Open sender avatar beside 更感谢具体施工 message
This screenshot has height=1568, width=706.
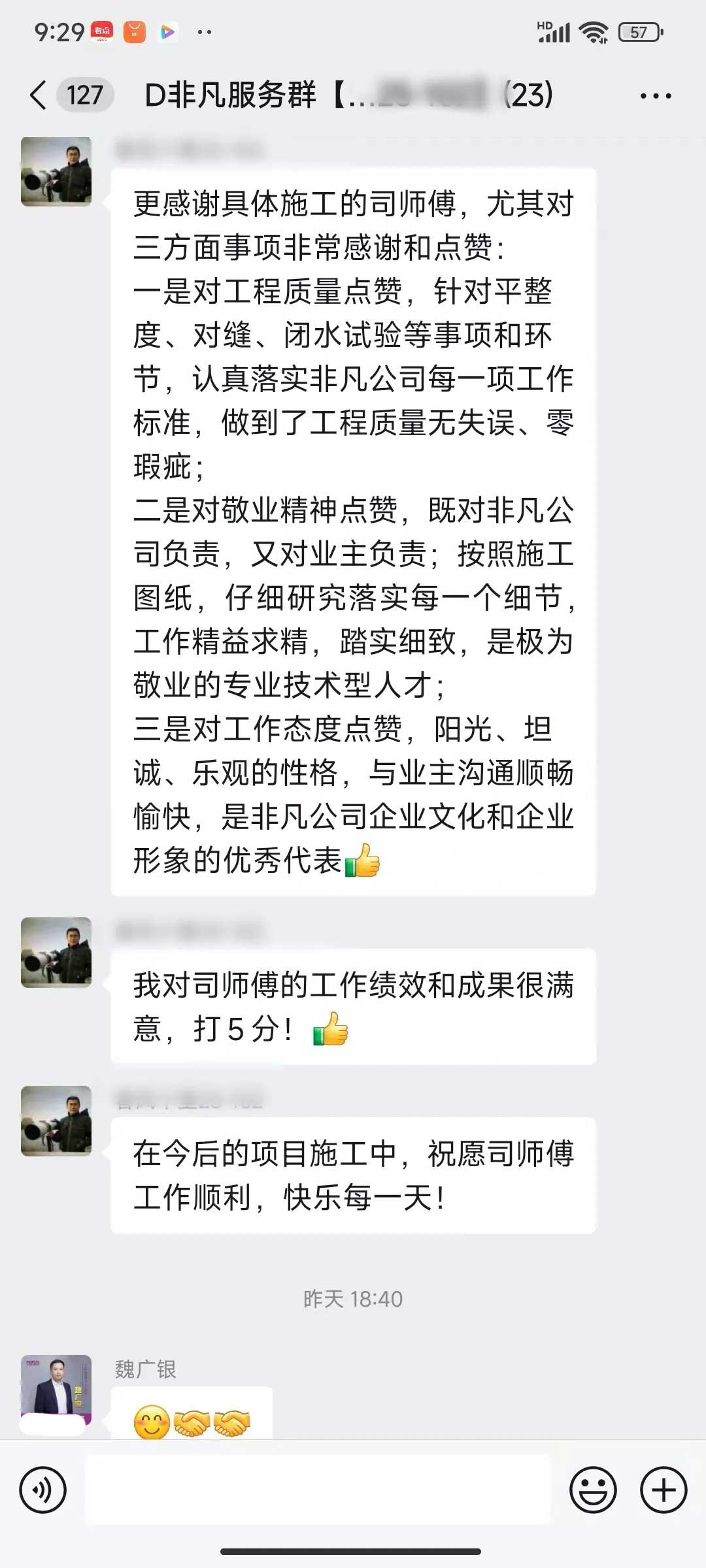point(56,172)
